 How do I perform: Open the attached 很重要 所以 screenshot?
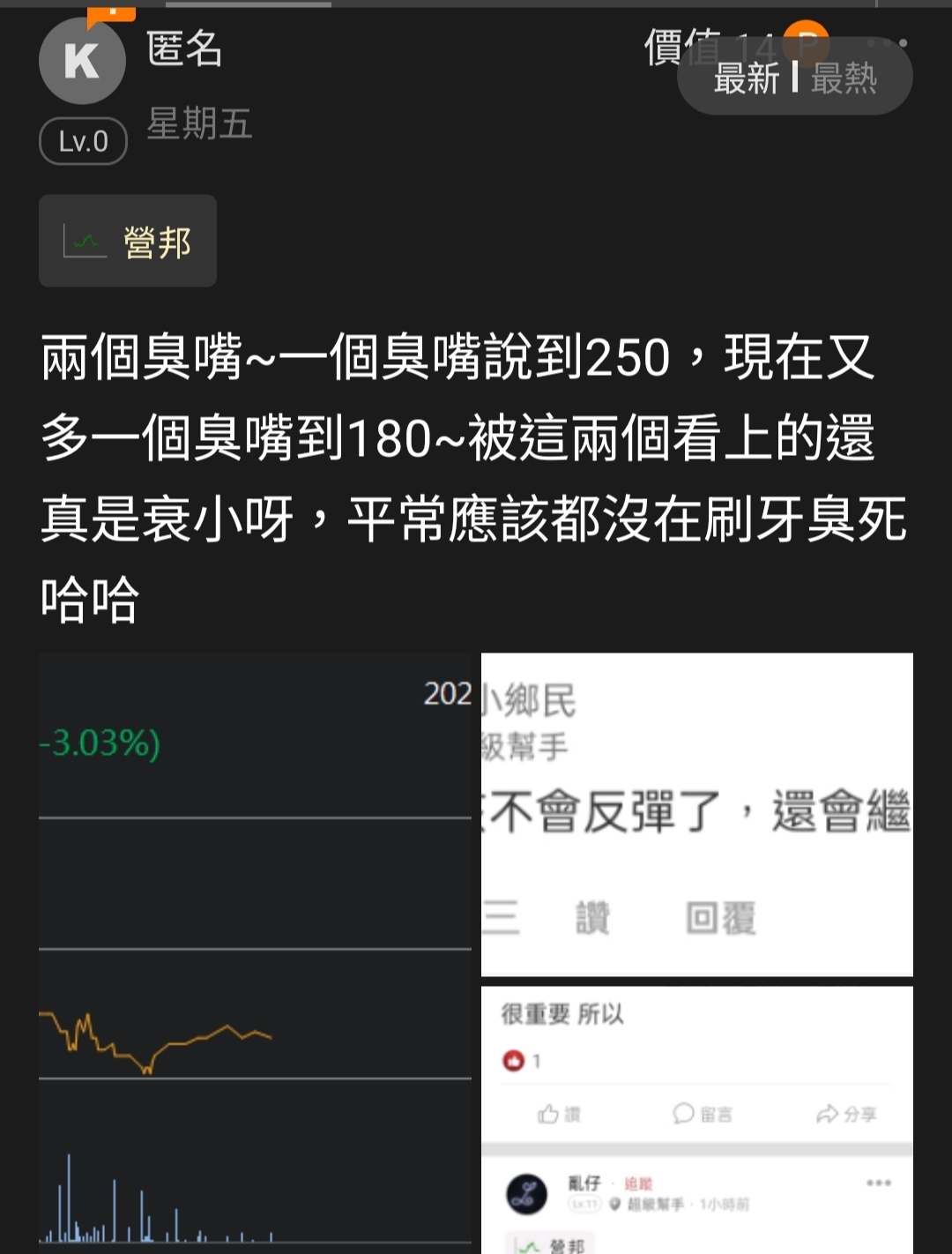click(696, 1118)
